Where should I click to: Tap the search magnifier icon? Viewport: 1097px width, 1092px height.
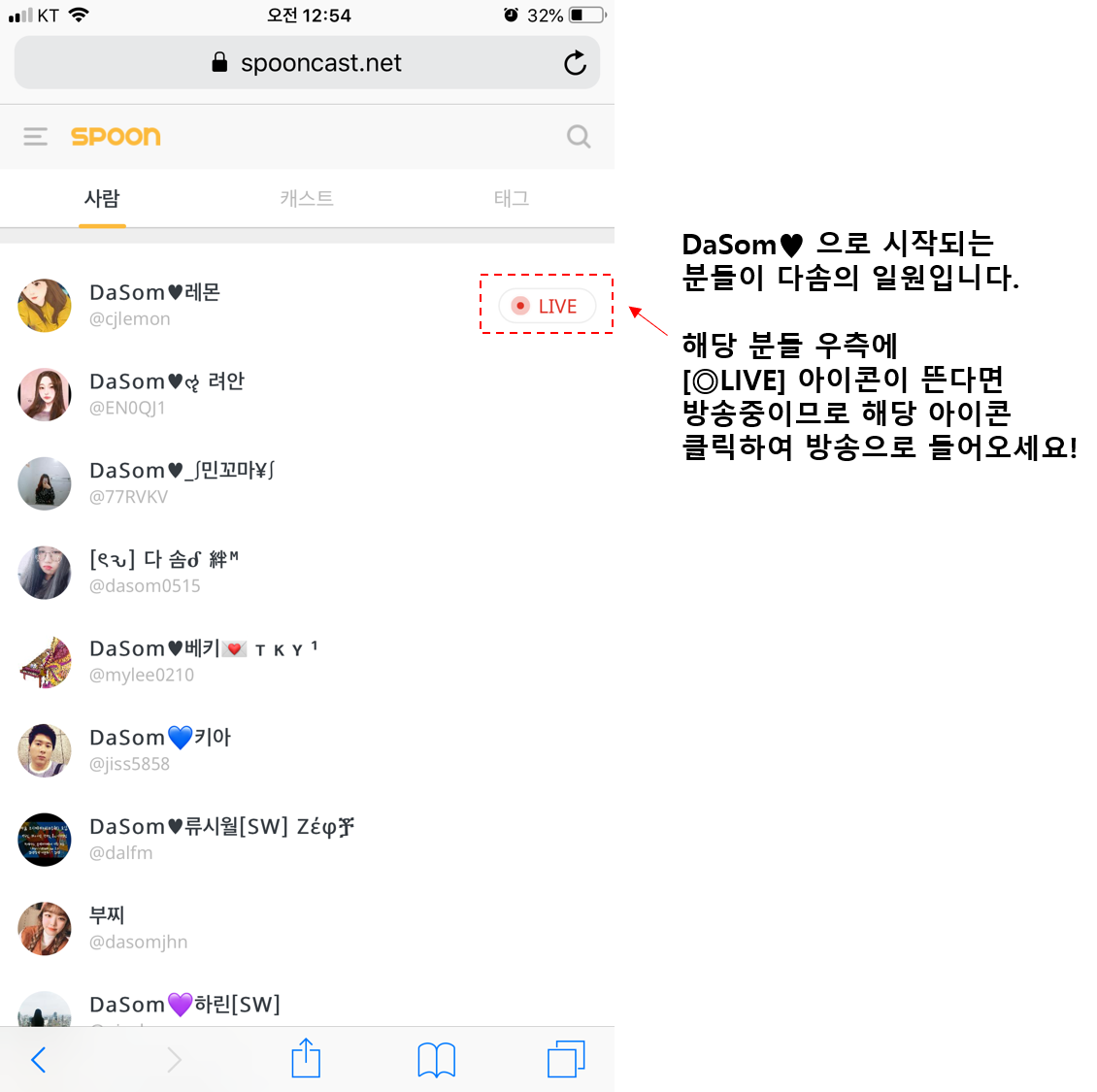(579, 137)
